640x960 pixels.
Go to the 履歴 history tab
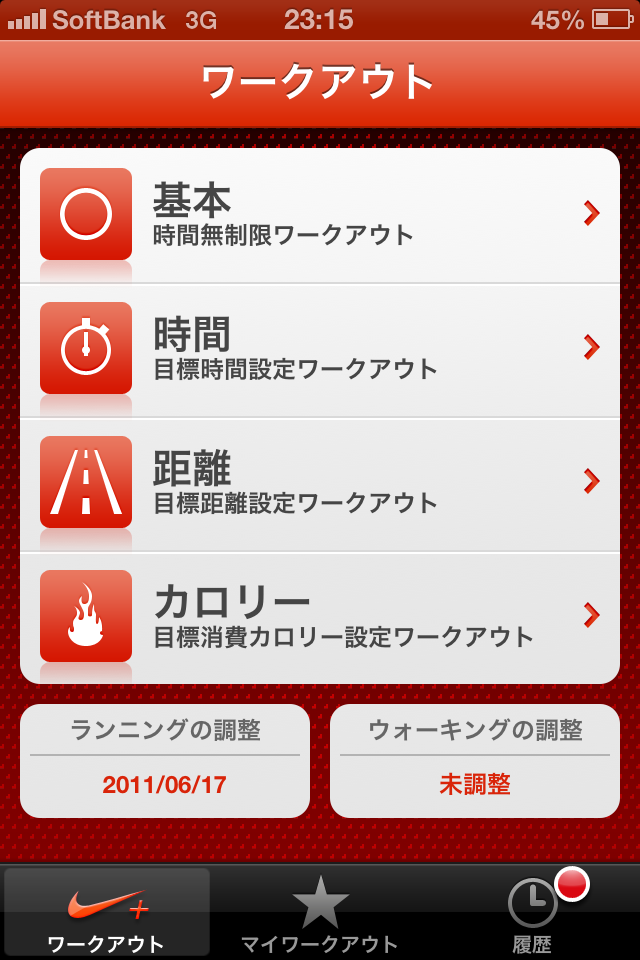533,912
